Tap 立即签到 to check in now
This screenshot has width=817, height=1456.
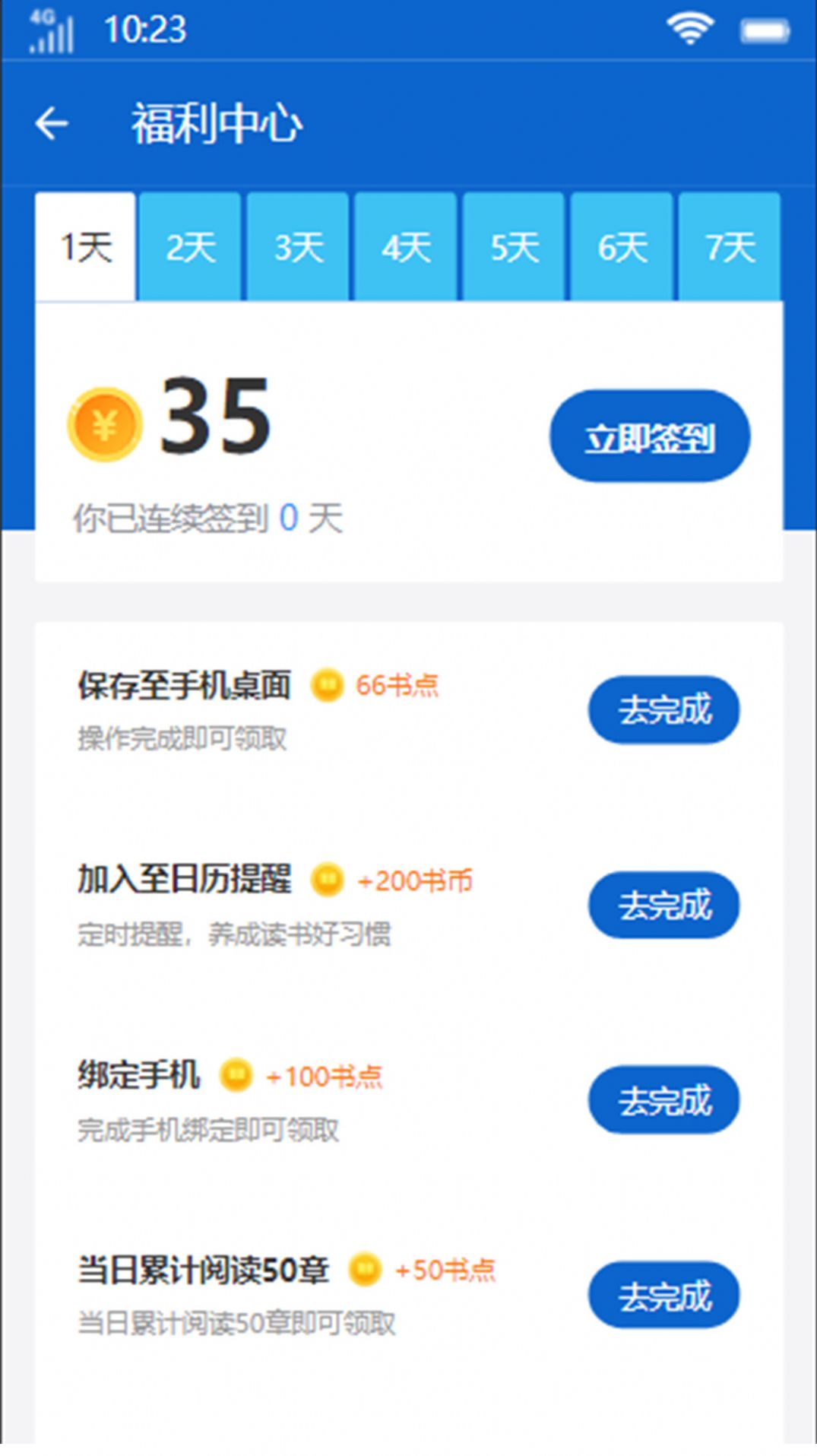650,436
